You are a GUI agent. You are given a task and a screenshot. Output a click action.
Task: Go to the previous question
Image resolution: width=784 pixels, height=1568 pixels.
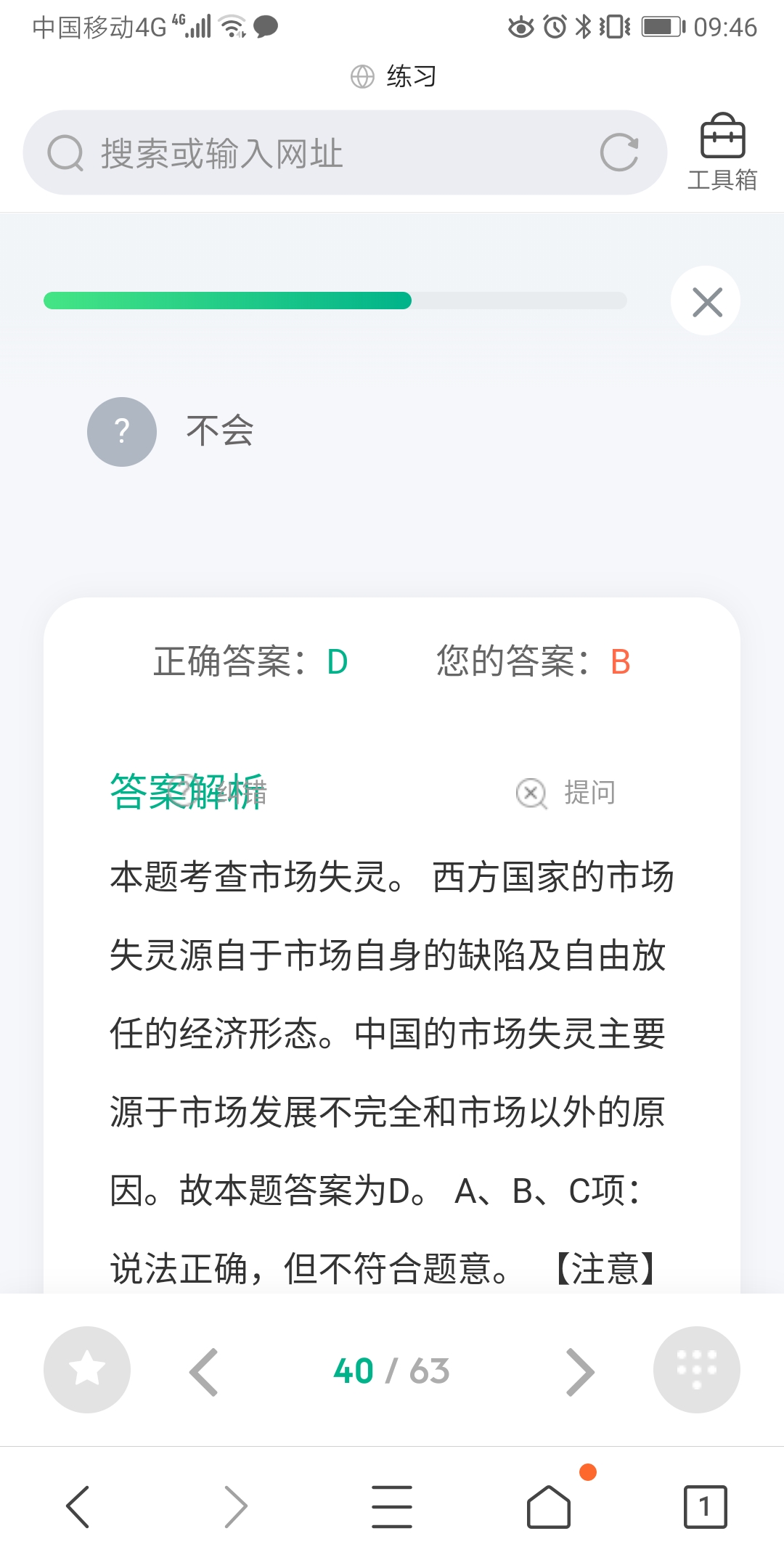(204, 1371)
